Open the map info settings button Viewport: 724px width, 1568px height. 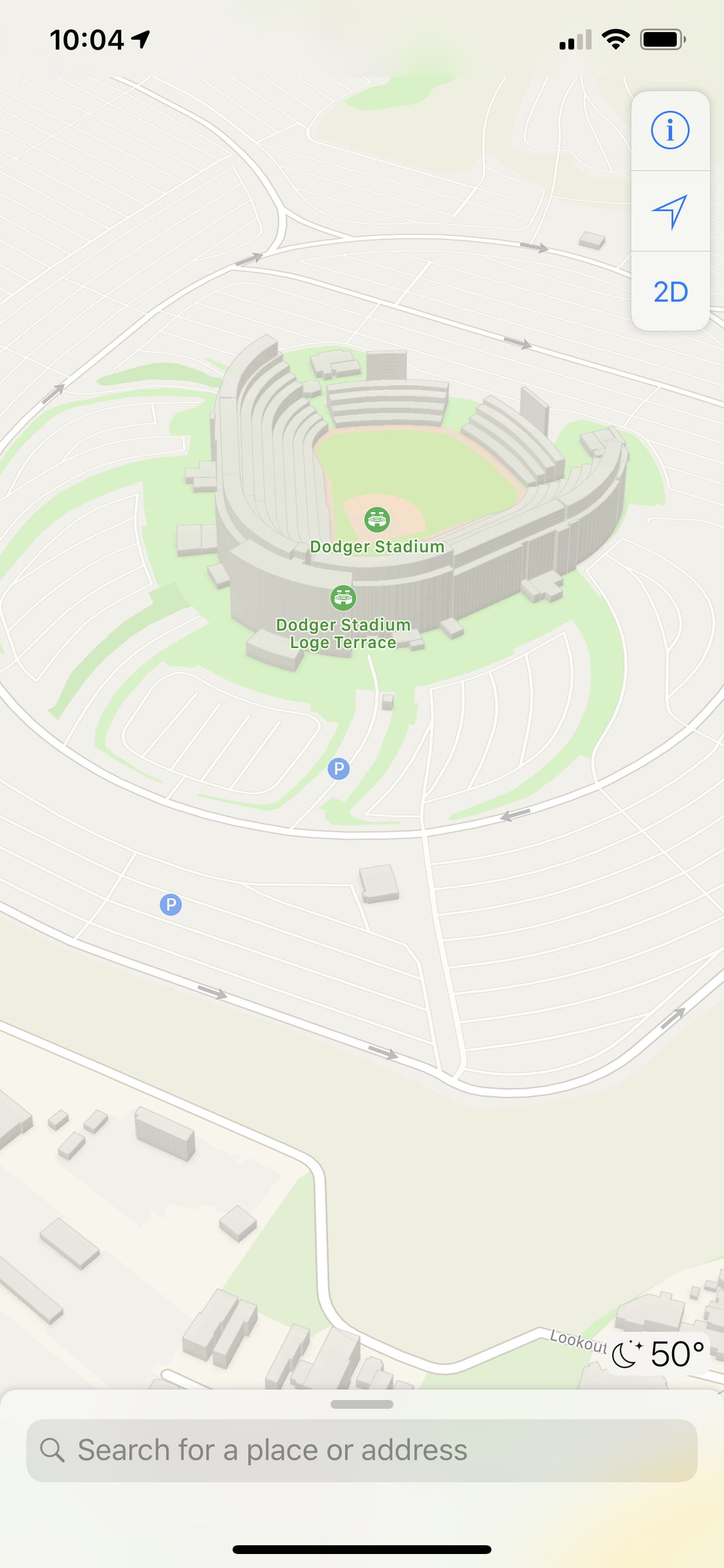[670, 130]
